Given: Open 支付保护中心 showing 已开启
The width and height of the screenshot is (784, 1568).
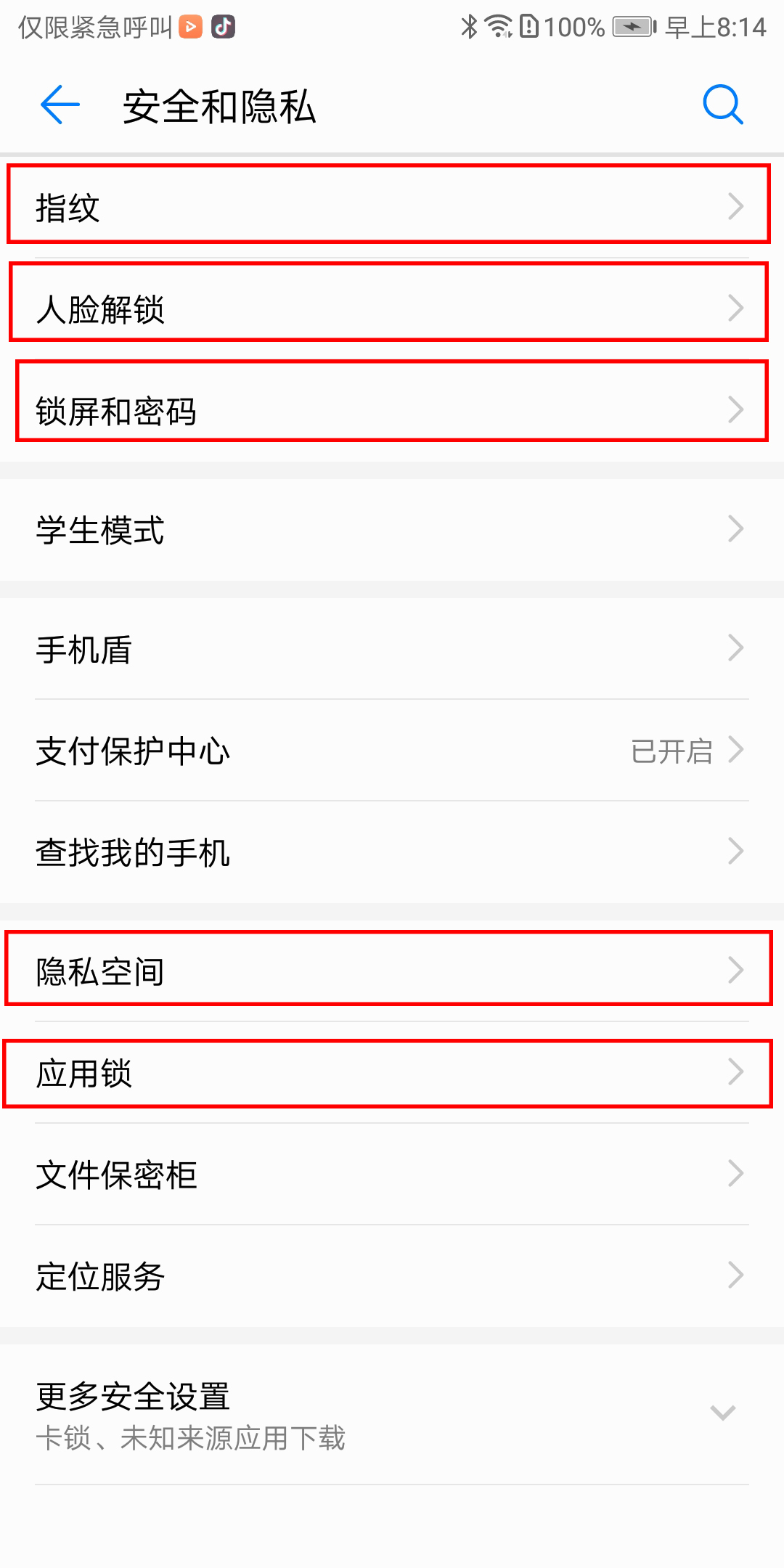Looking at the screenshot, I should pos(392,751).
